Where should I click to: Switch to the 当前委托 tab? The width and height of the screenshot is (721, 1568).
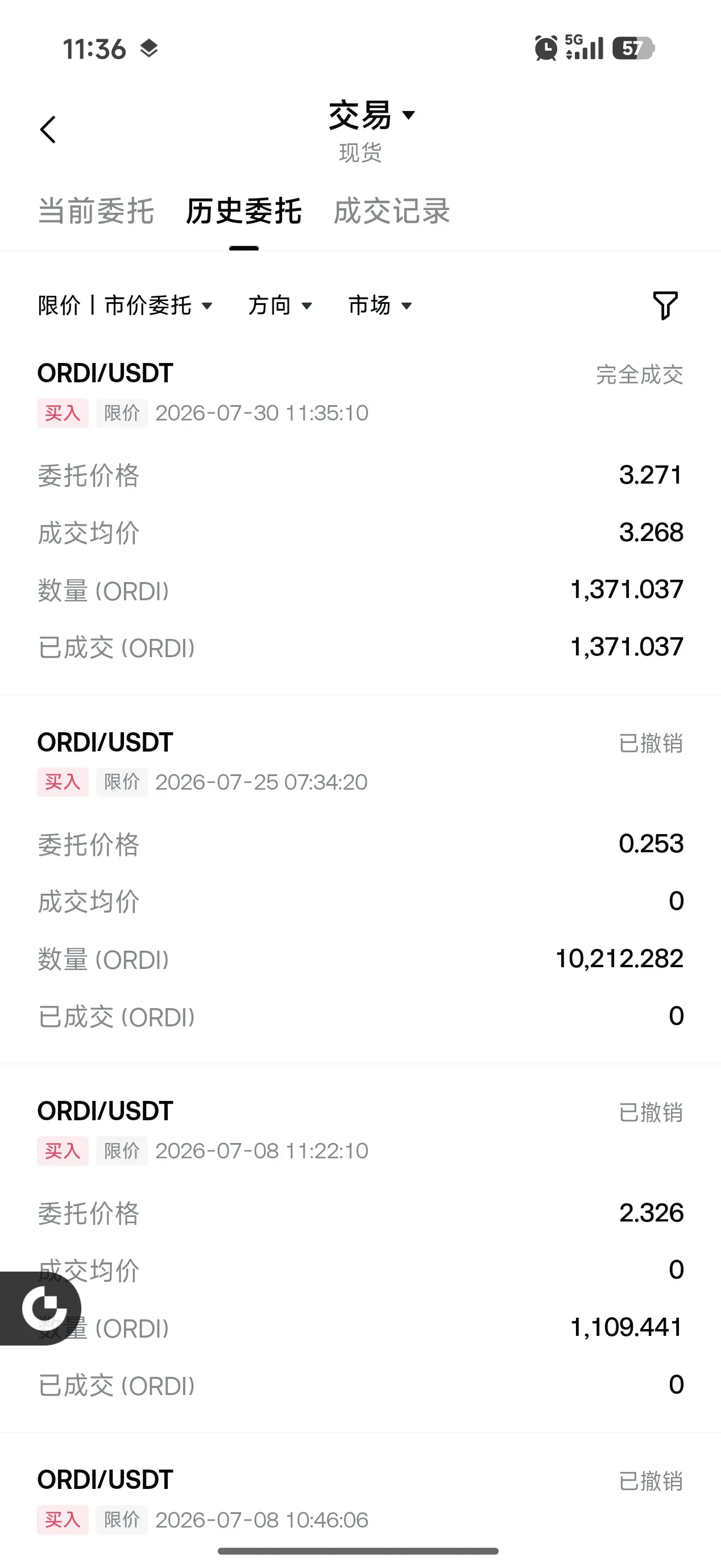96,211
